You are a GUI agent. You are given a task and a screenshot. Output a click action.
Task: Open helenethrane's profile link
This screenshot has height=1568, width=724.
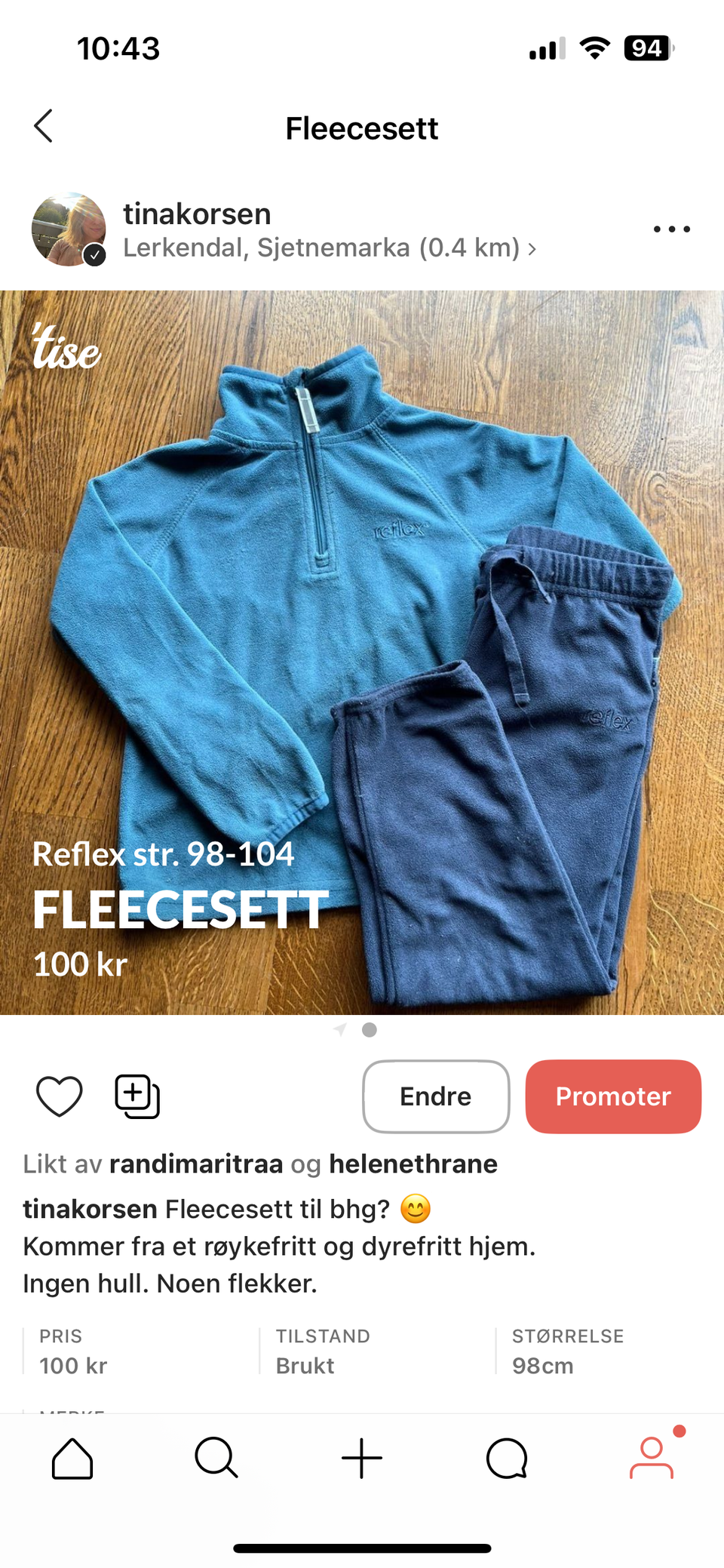[x=413, y=1163]
